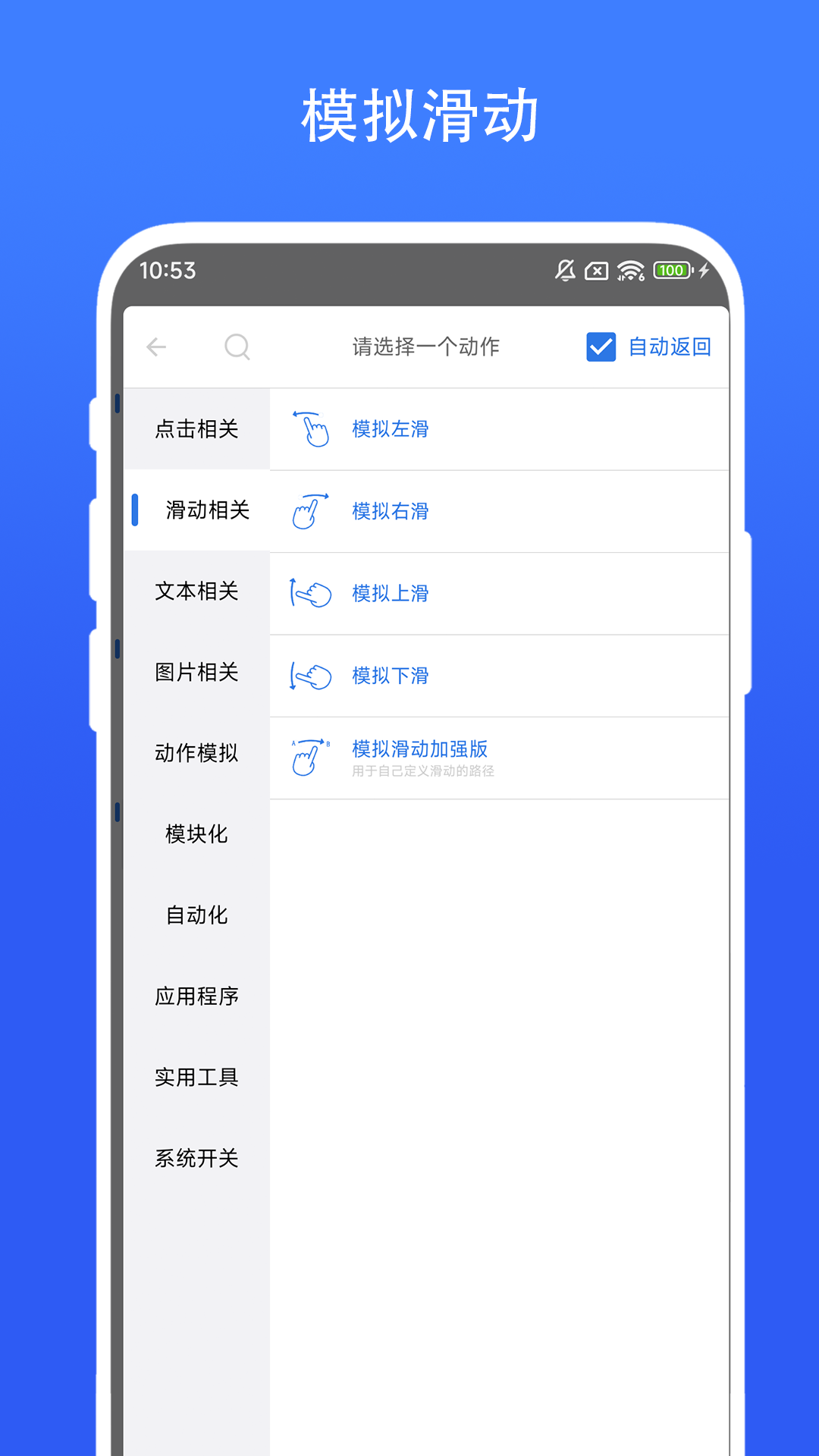Switch to the 点击相关 category
819x1456 pixels.
point(196,428)
